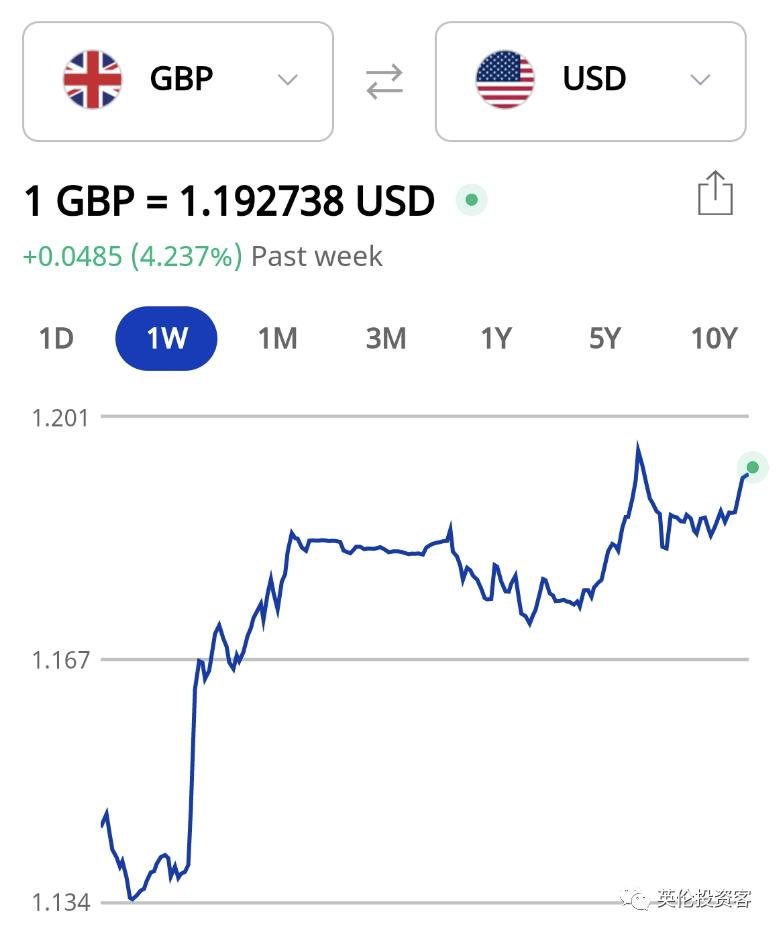Switch to the 5Y tab
Image resolution: width=776 pixels, height=932 pixels.
[603, 338]
